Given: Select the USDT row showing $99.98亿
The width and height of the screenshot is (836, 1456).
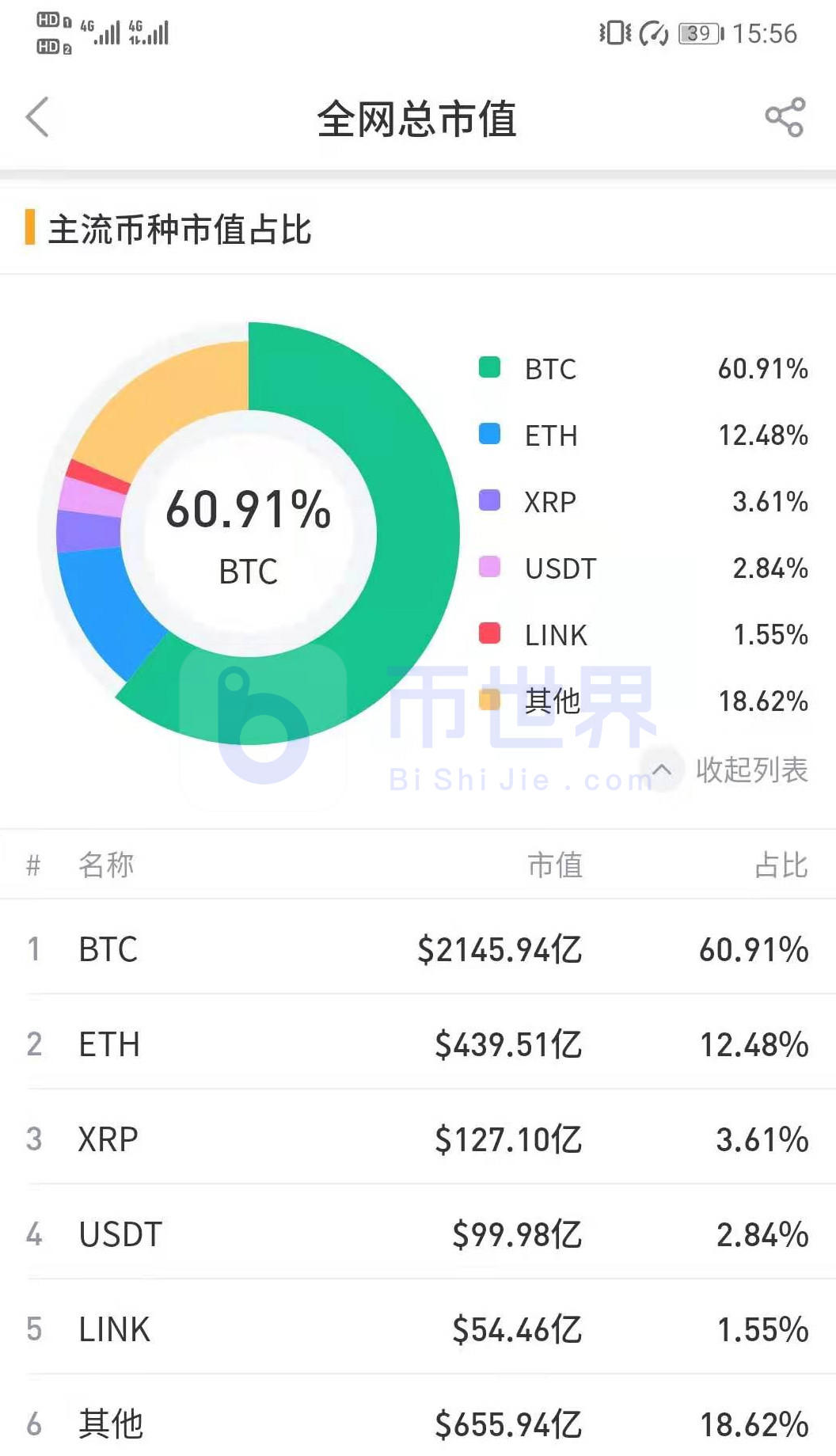Looking at the screenshot, I should pyautogui.click(x=418, y=1234).
